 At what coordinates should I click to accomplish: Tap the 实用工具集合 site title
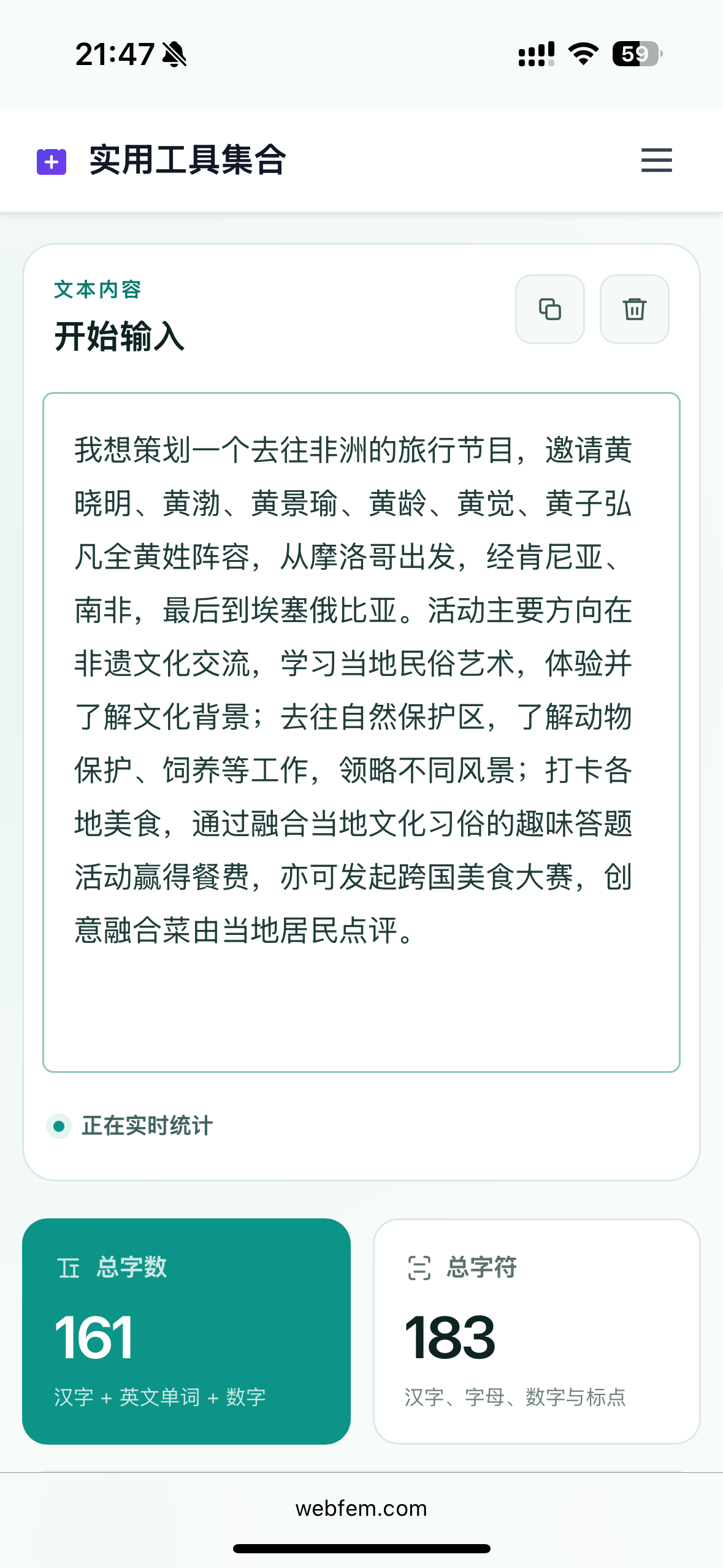pos(188,160)
